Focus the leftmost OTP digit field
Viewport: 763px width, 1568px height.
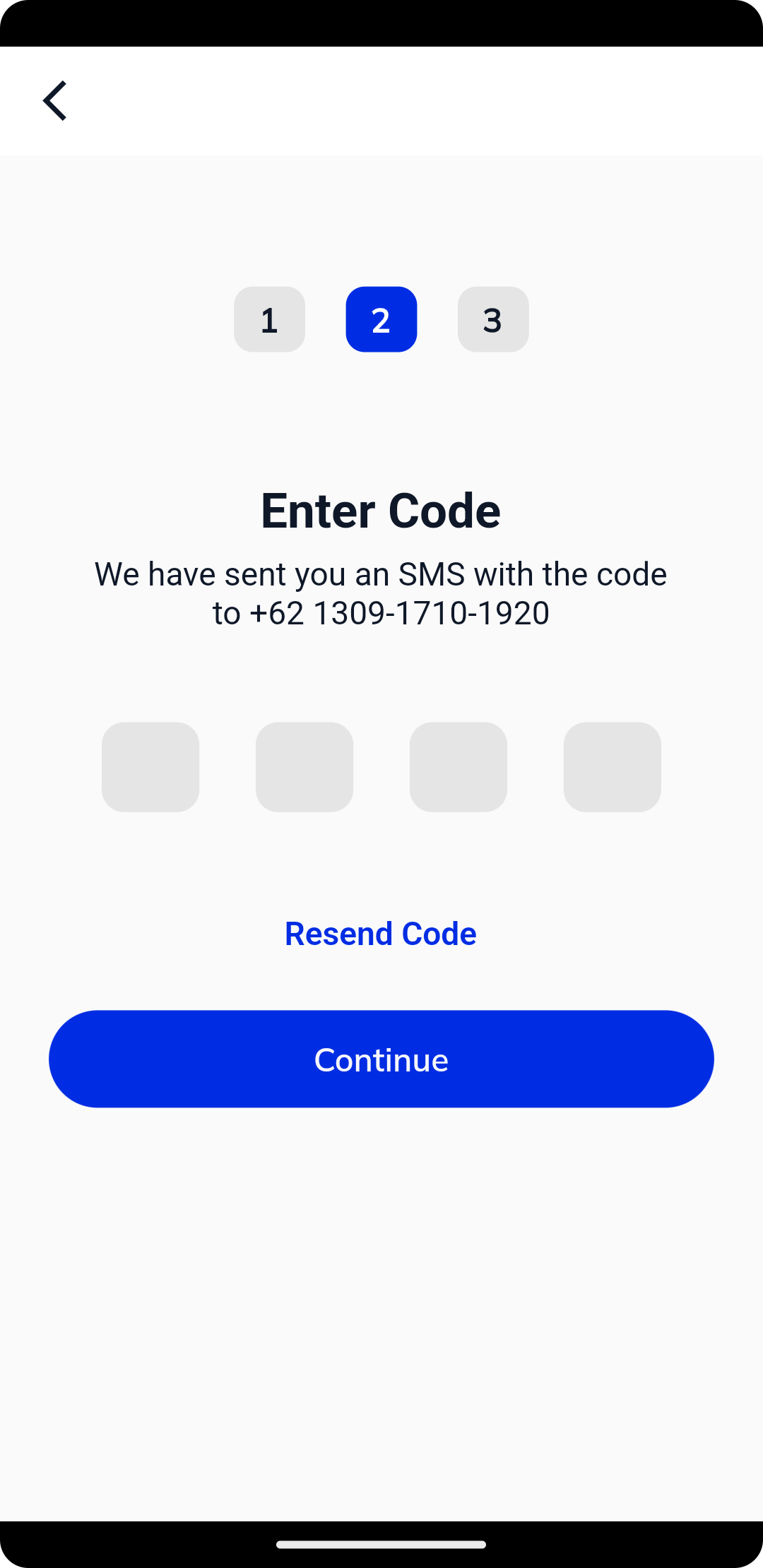click(150, 767)
